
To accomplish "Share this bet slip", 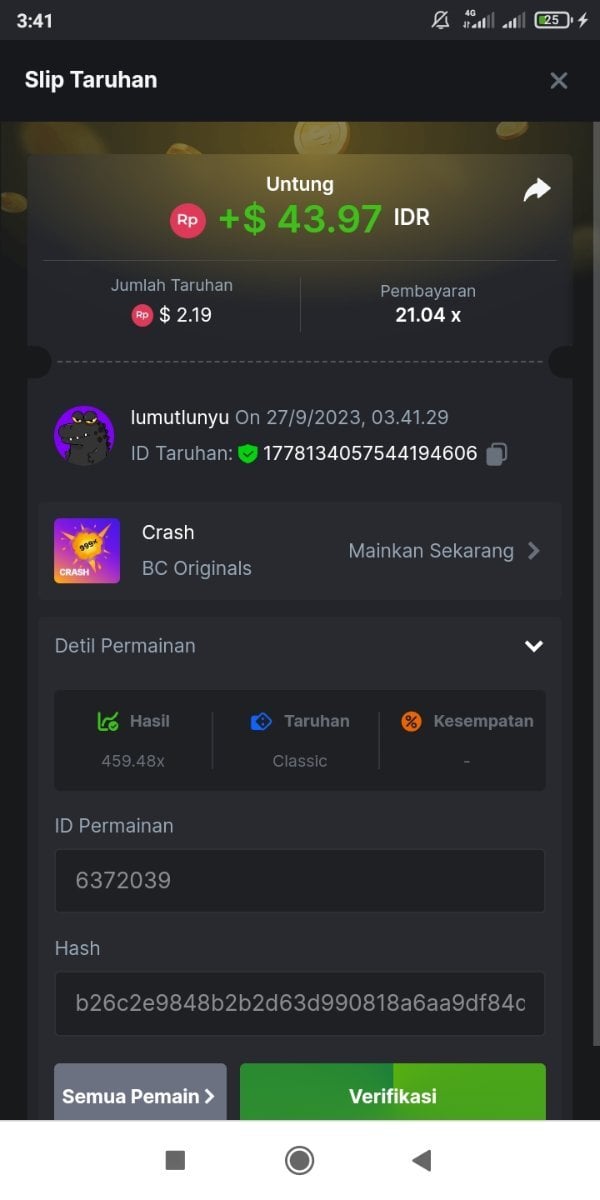I will pos(537,190).
